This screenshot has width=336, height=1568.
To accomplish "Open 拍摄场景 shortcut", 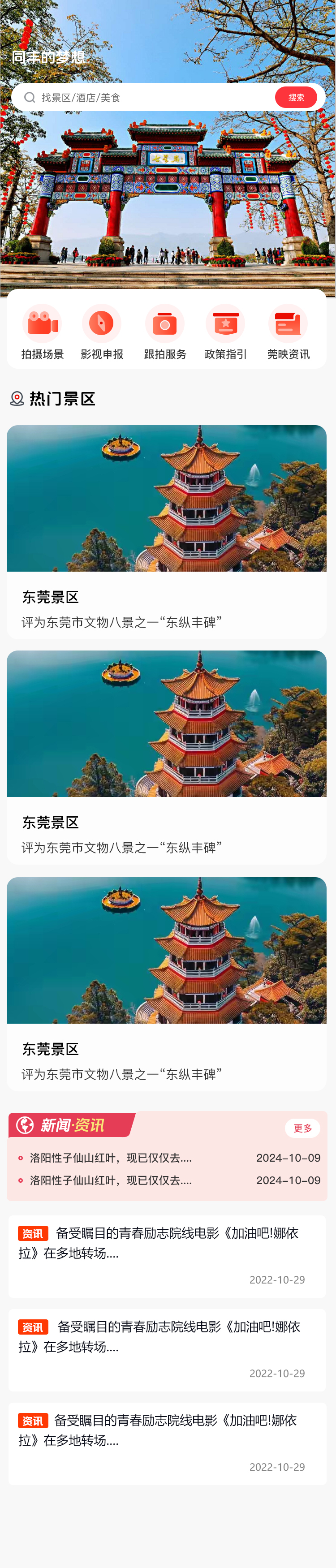I will (x=42, y=332).
